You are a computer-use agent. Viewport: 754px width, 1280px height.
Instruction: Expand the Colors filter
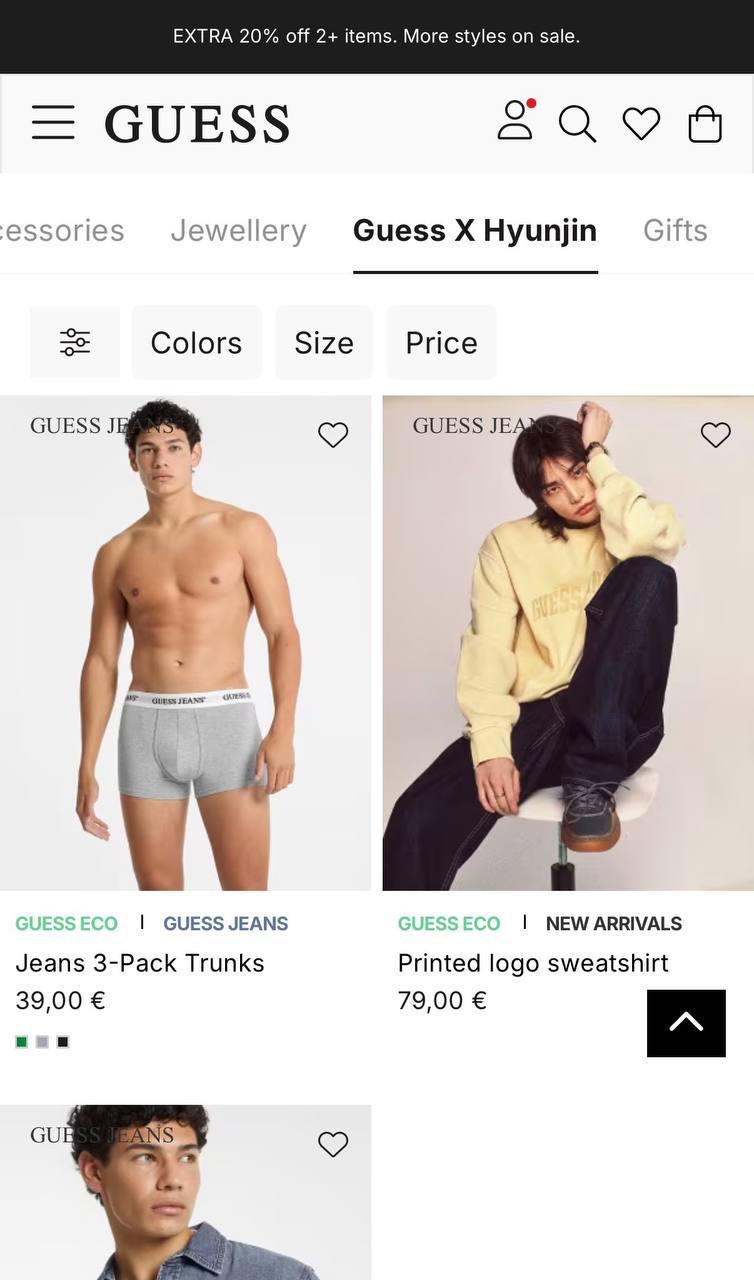tap(196, 342)
